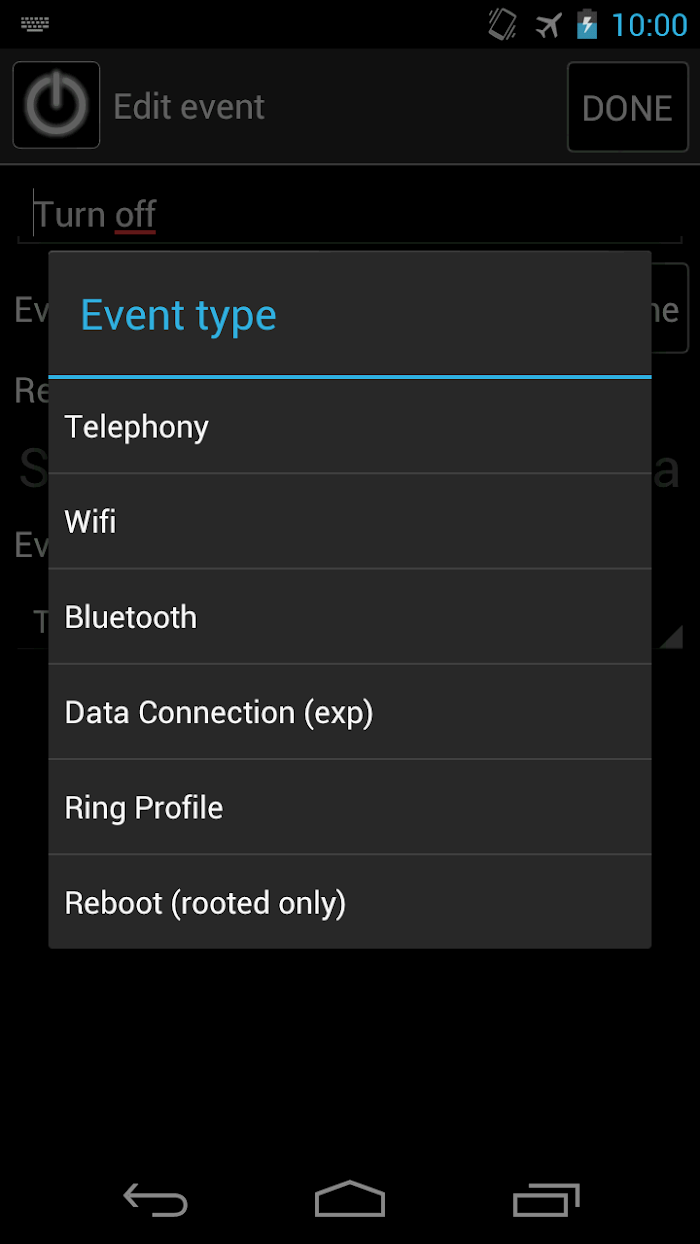Screen dimensions: 700x1244
Task: Choose Ring Profile event type
Action: 350,807
